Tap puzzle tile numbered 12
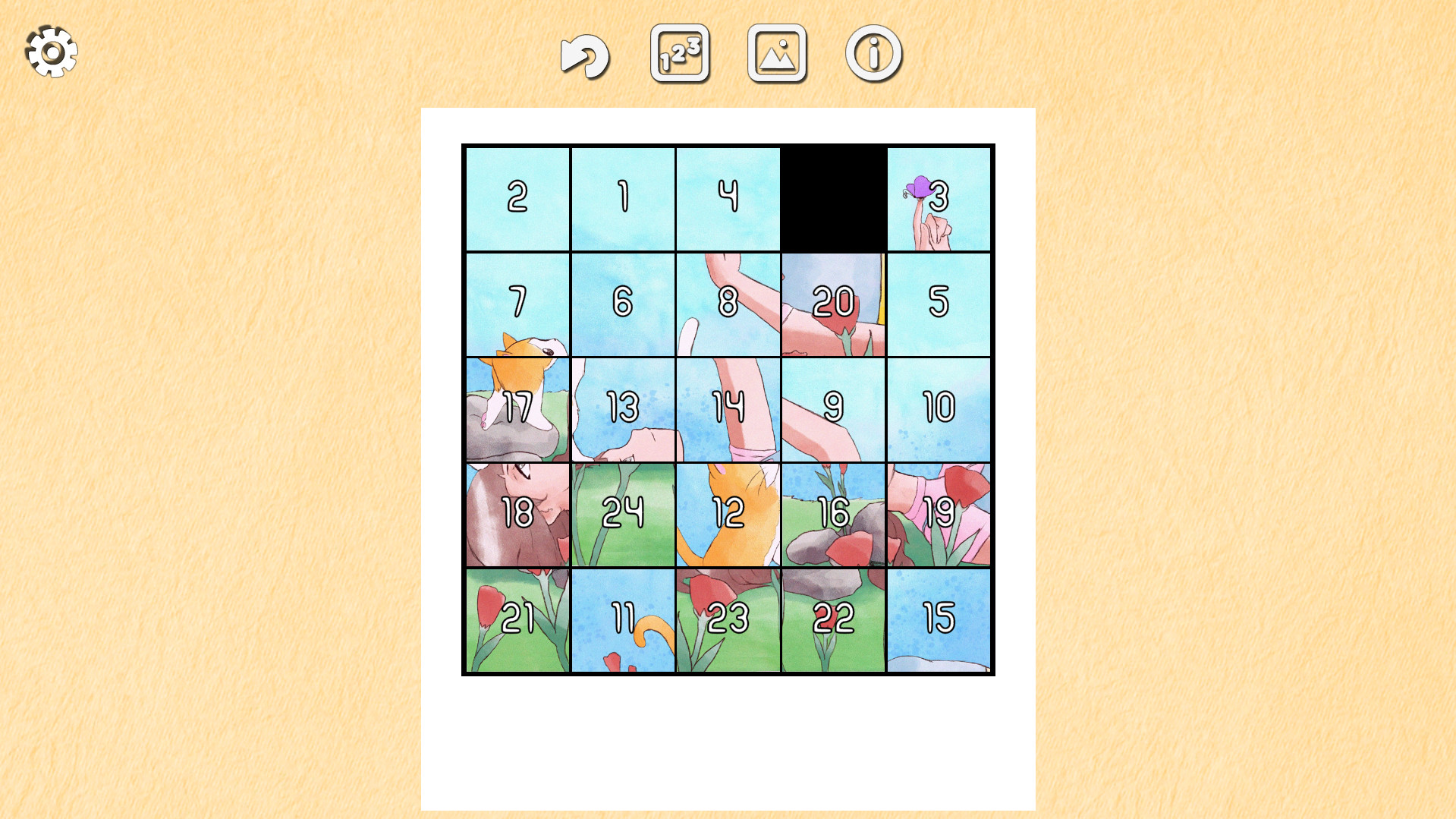 pyautogui.click(x=728, y=515)
